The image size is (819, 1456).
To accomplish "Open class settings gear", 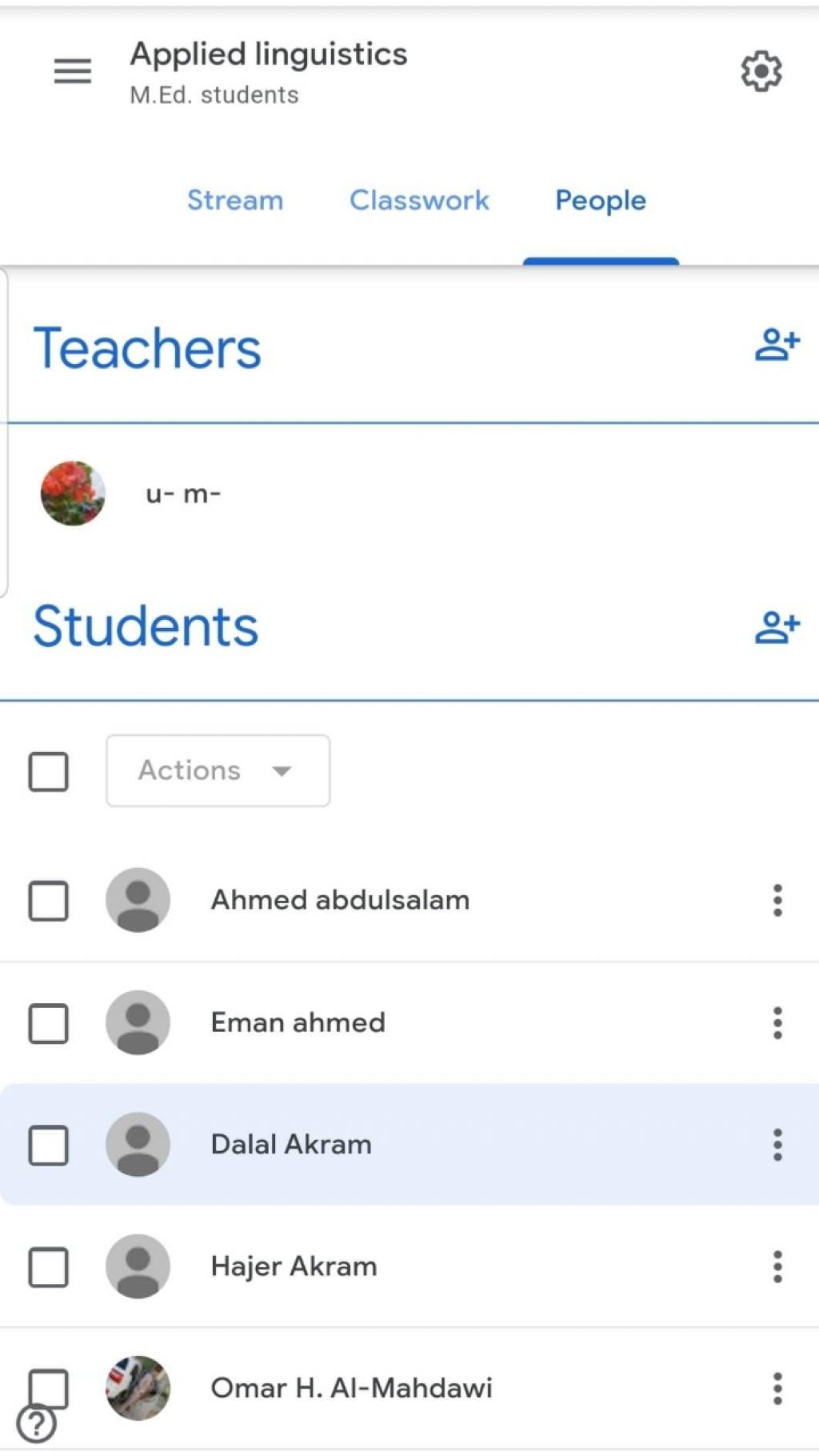I will tap(761, 72).
